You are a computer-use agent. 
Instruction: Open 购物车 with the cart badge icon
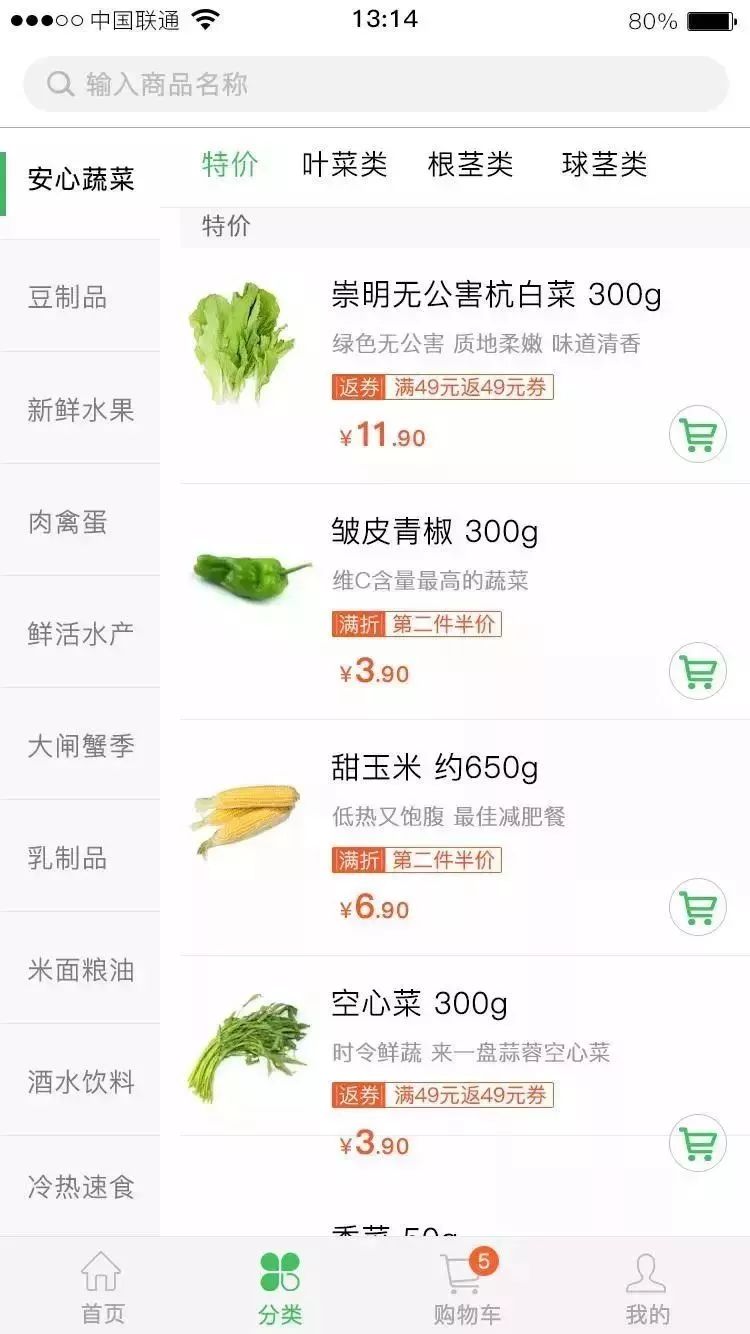point(460,1280)
